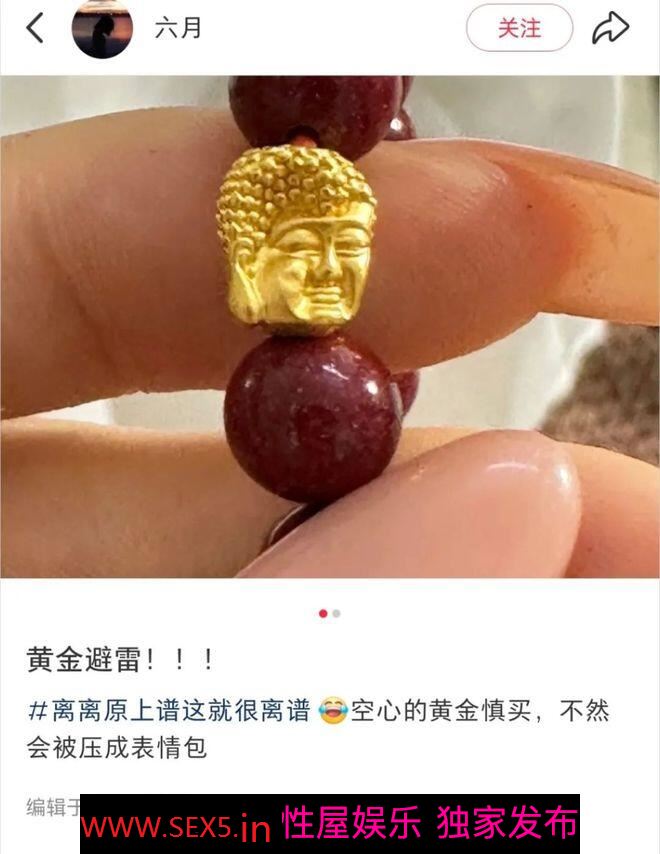Follow the author with 关注 button

[519, 28]
